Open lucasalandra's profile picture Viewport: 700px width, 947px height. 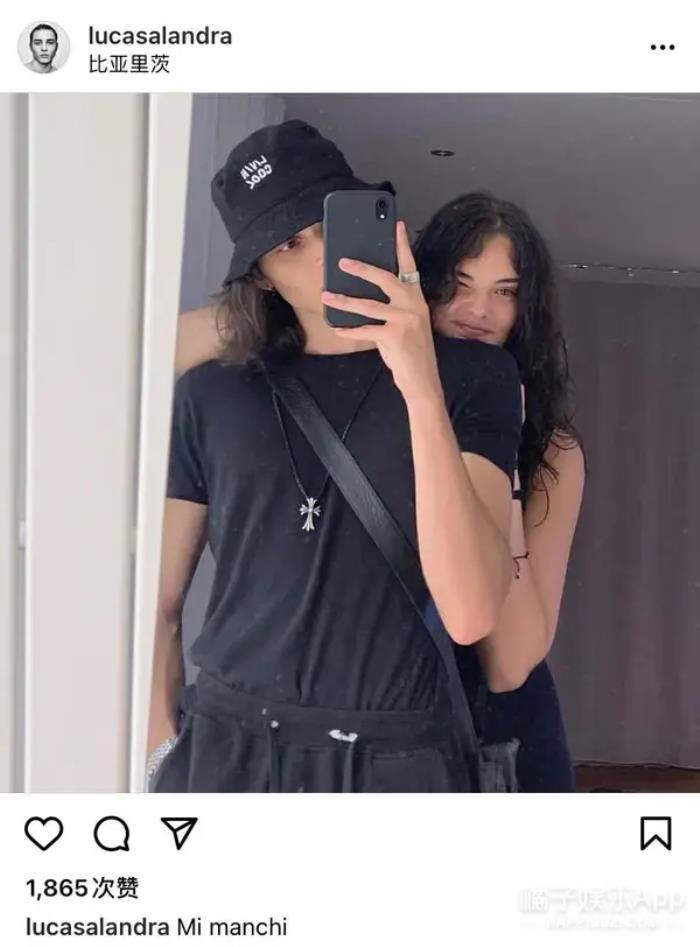coord(44,47)
